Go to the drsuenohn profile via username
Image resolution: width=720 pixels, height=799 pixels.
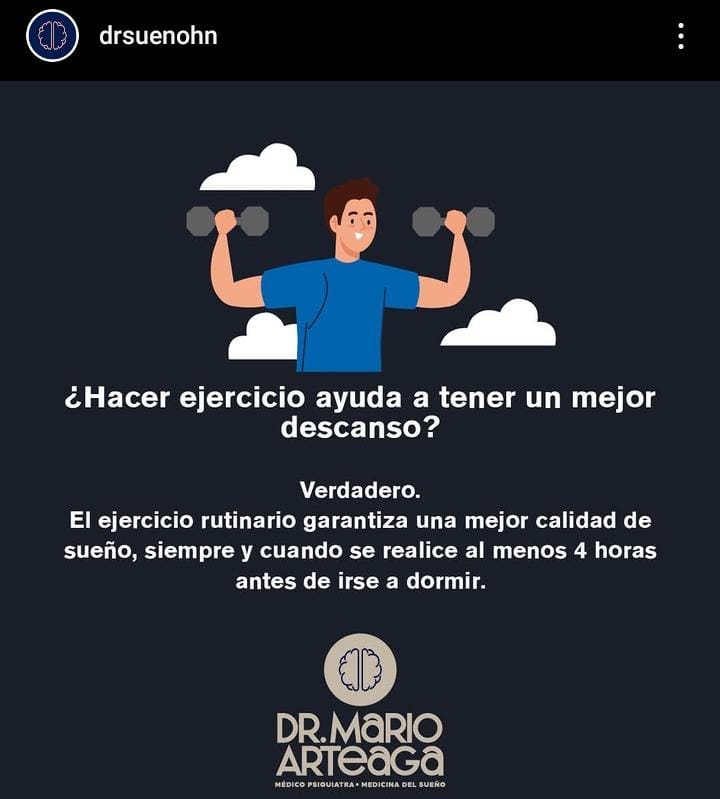tap(158, 36)
